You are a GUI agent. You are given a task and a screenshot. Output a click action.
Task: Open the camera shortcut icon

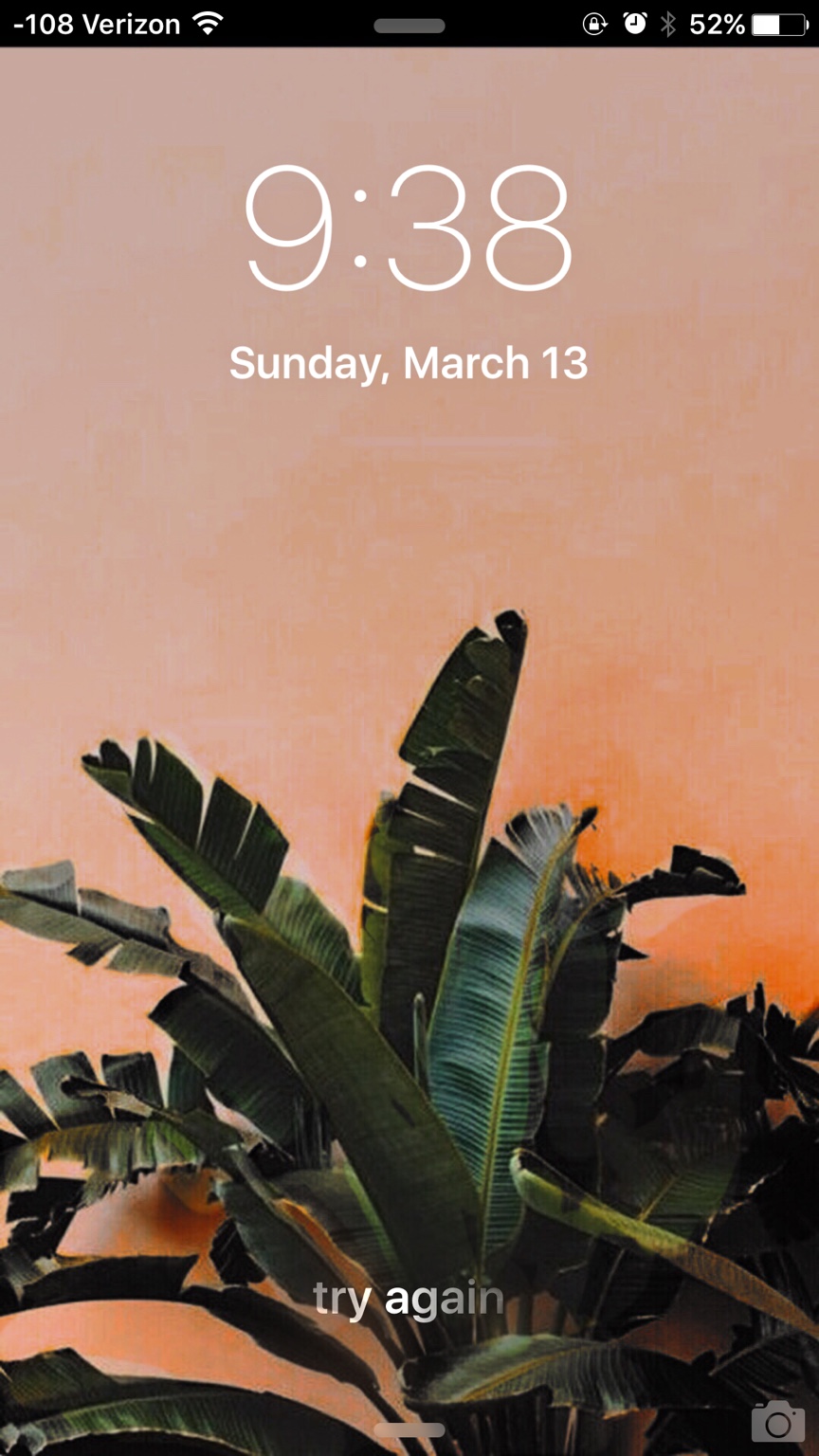pos(777,1421)
